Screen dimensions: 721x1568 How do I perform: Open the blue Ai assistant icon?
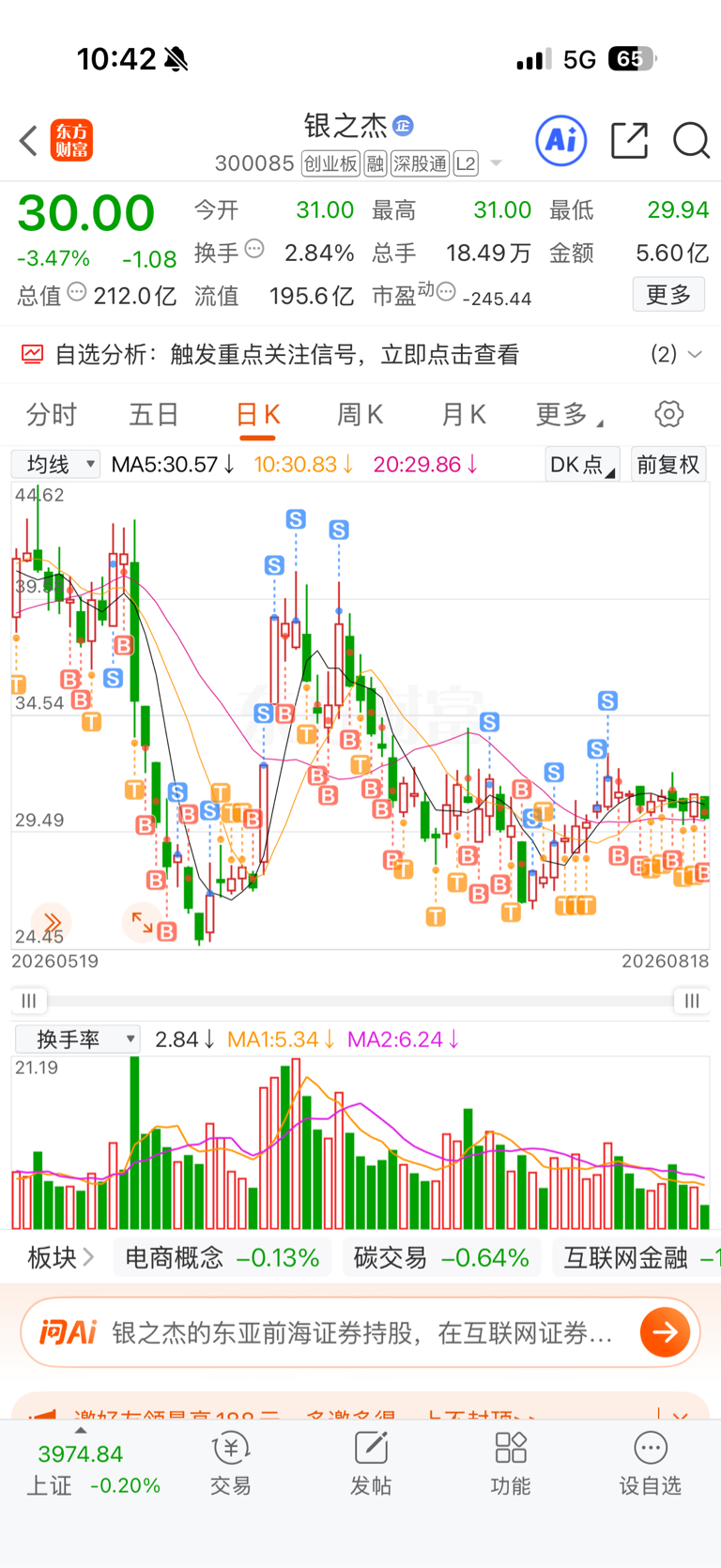click(561, 141)
